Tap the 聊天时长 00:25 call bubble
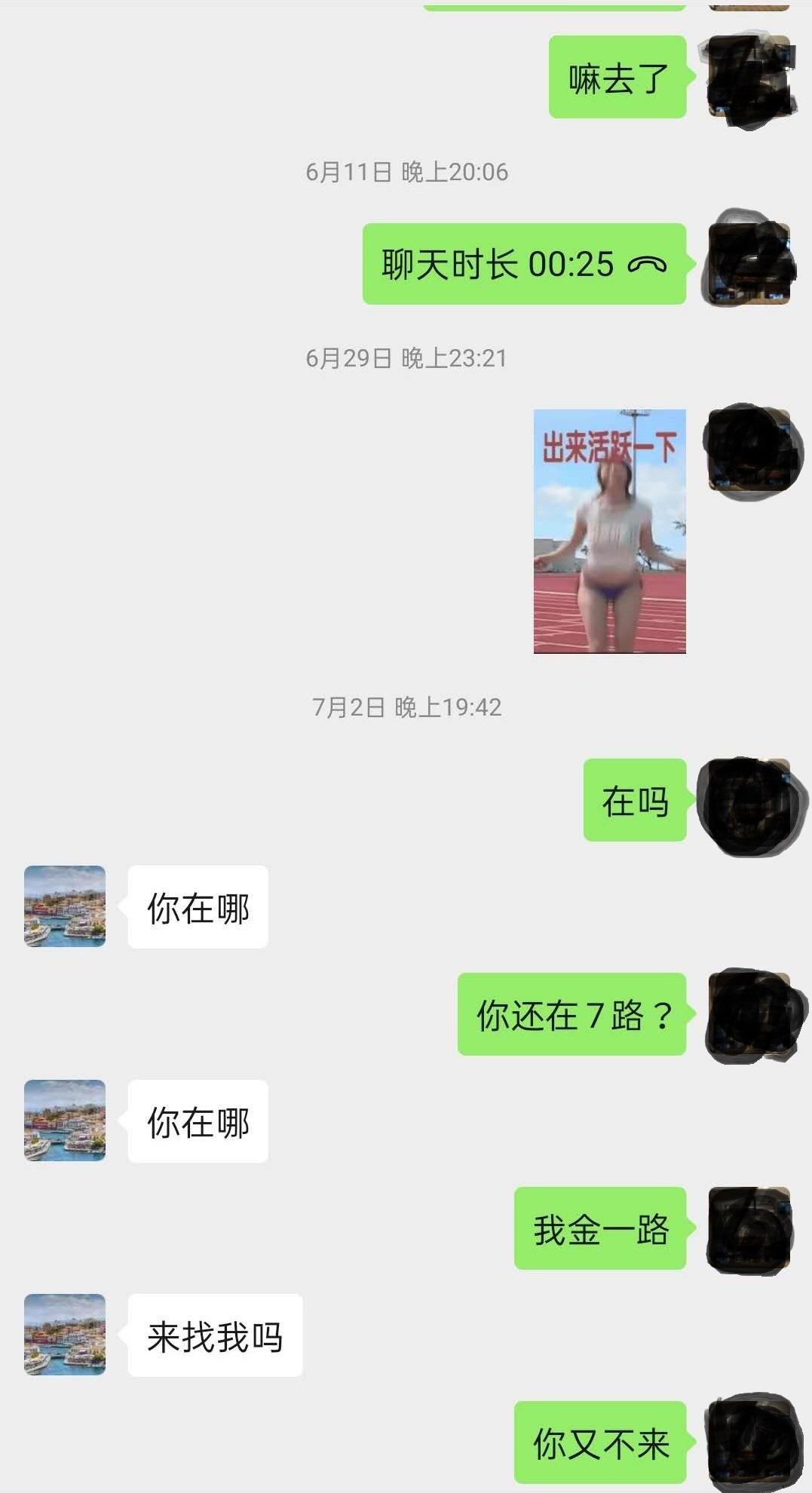 (523, 265)
